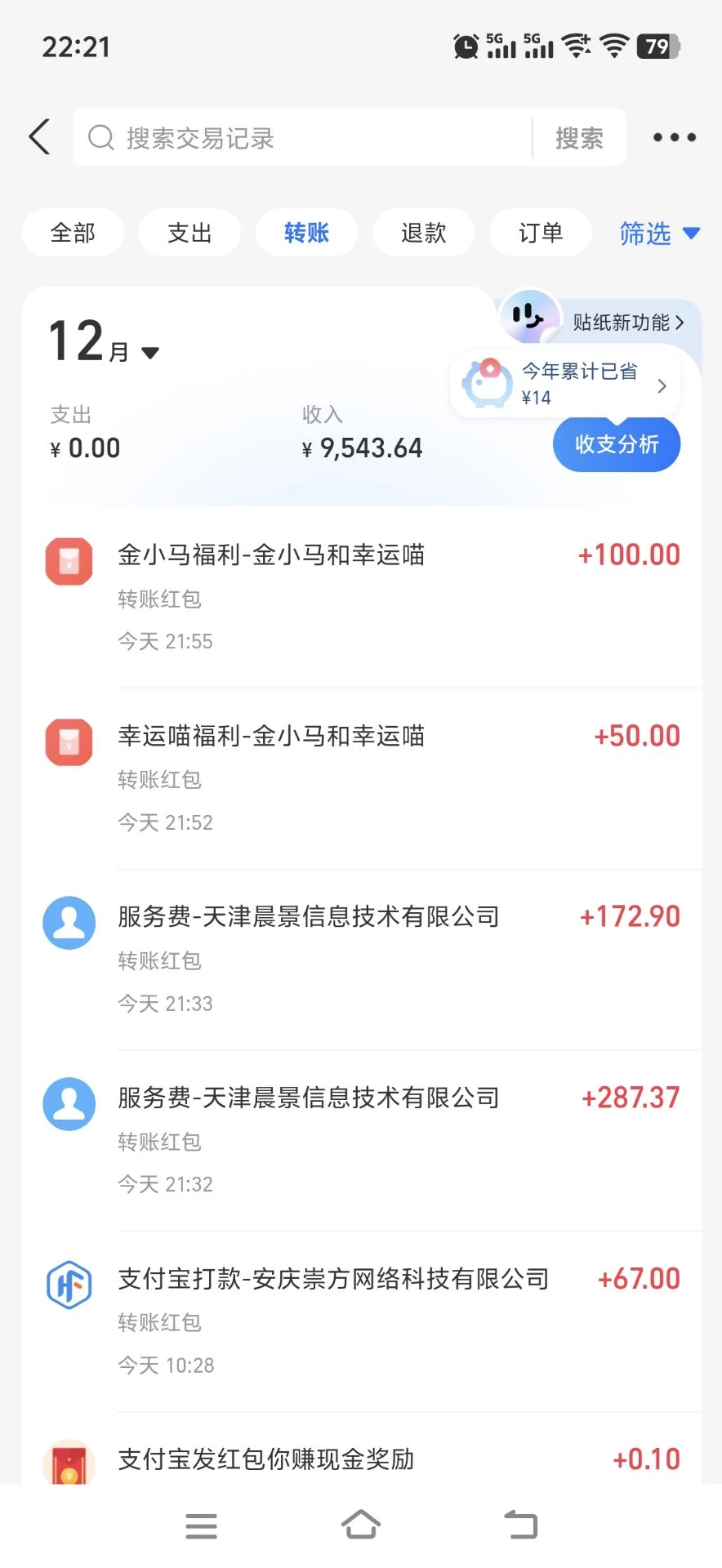
Task: Switch to the 订单 tab
Action: pos(540,233)
